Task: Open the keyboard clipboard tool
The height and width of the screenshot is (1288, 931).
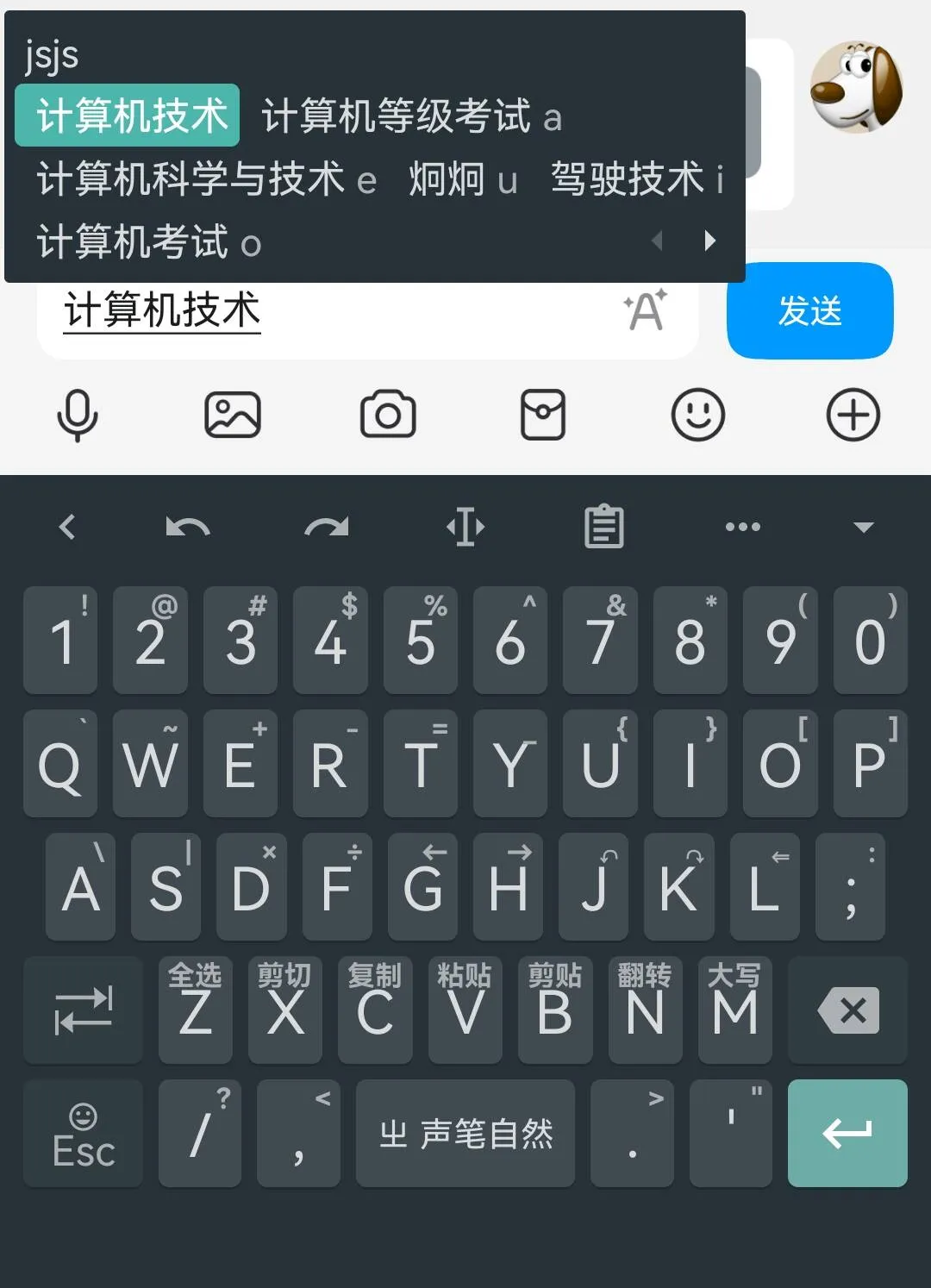Action: (603, 526)
